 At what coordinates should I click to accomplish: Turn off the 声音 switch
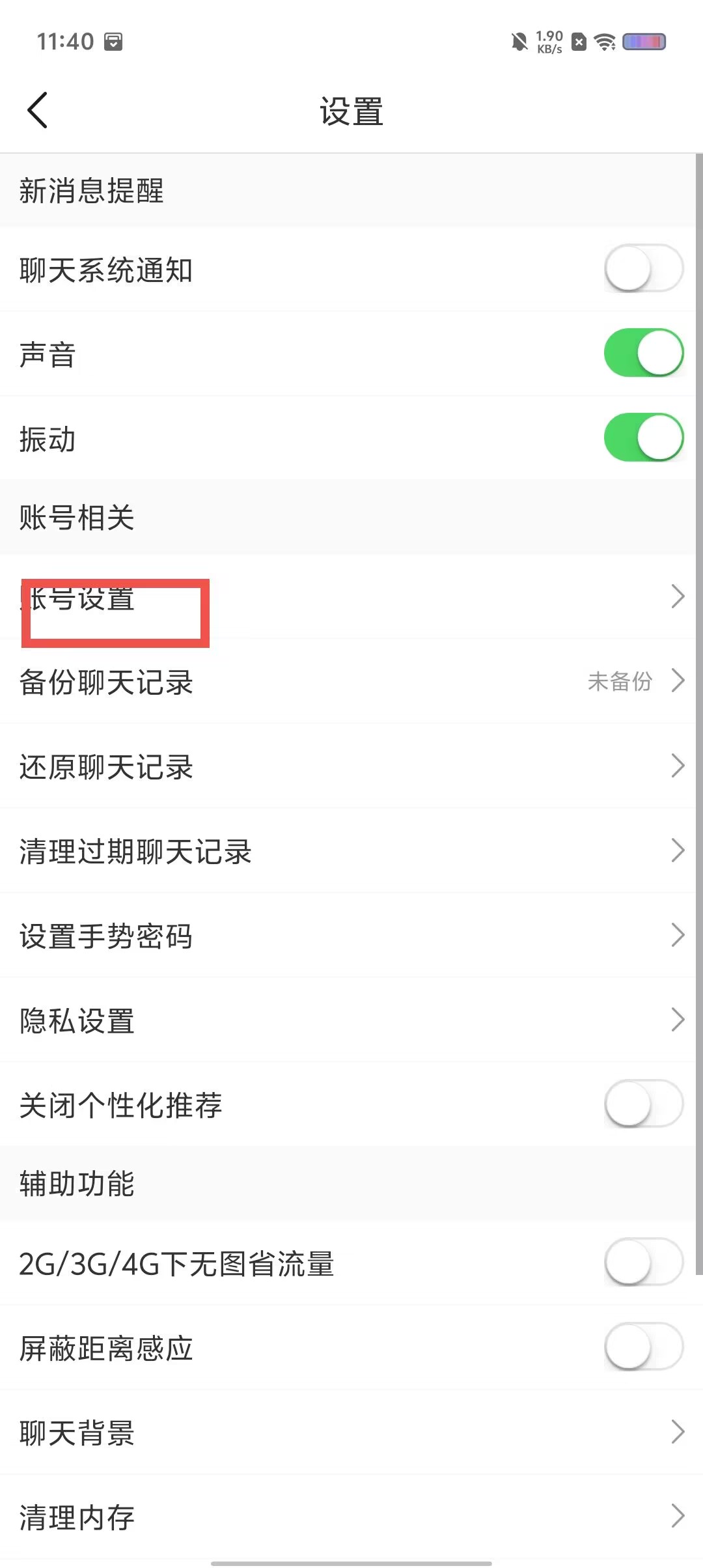tap(643, 353)
